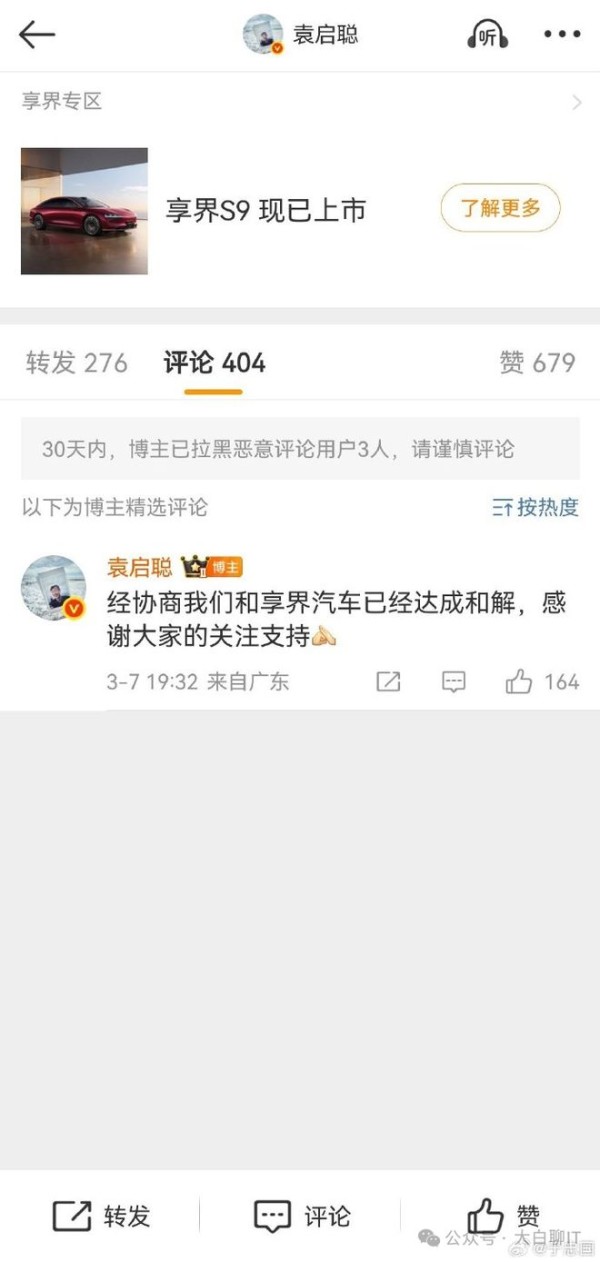The width and height of the screenshot is (600, 1262).
Task: Tap bottom 评论 to write a comment
Action: 301,1216
